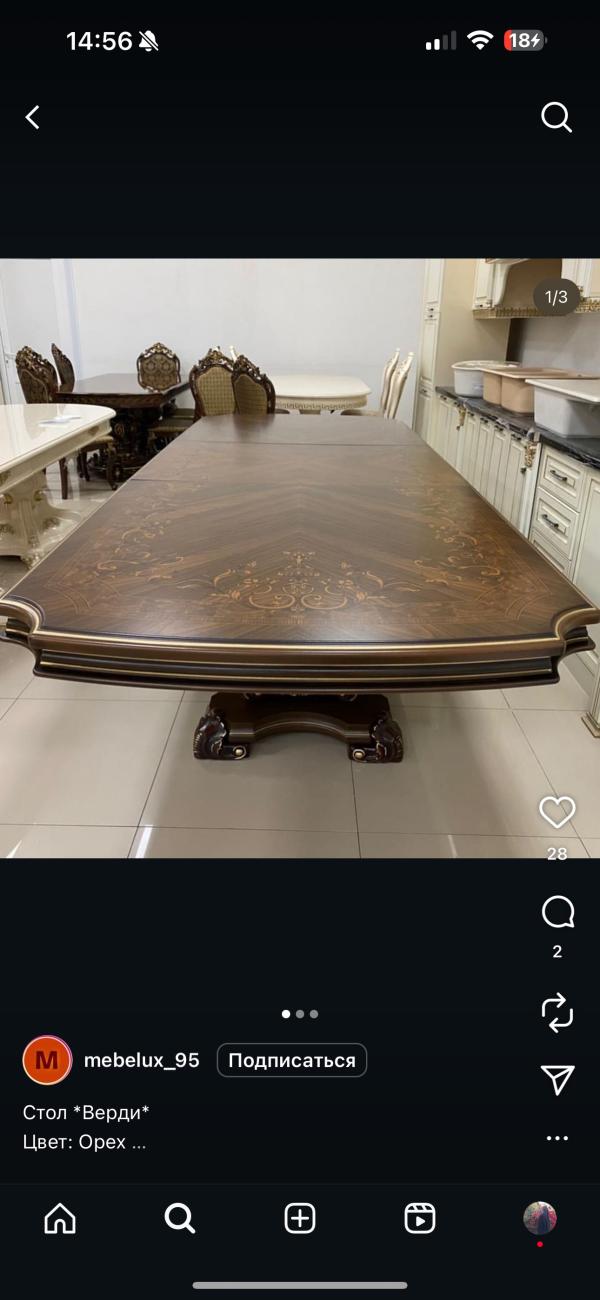Screen dimensions: 600x1300
Task: Tap the Подписаться button
Action: click(292, 1060)
